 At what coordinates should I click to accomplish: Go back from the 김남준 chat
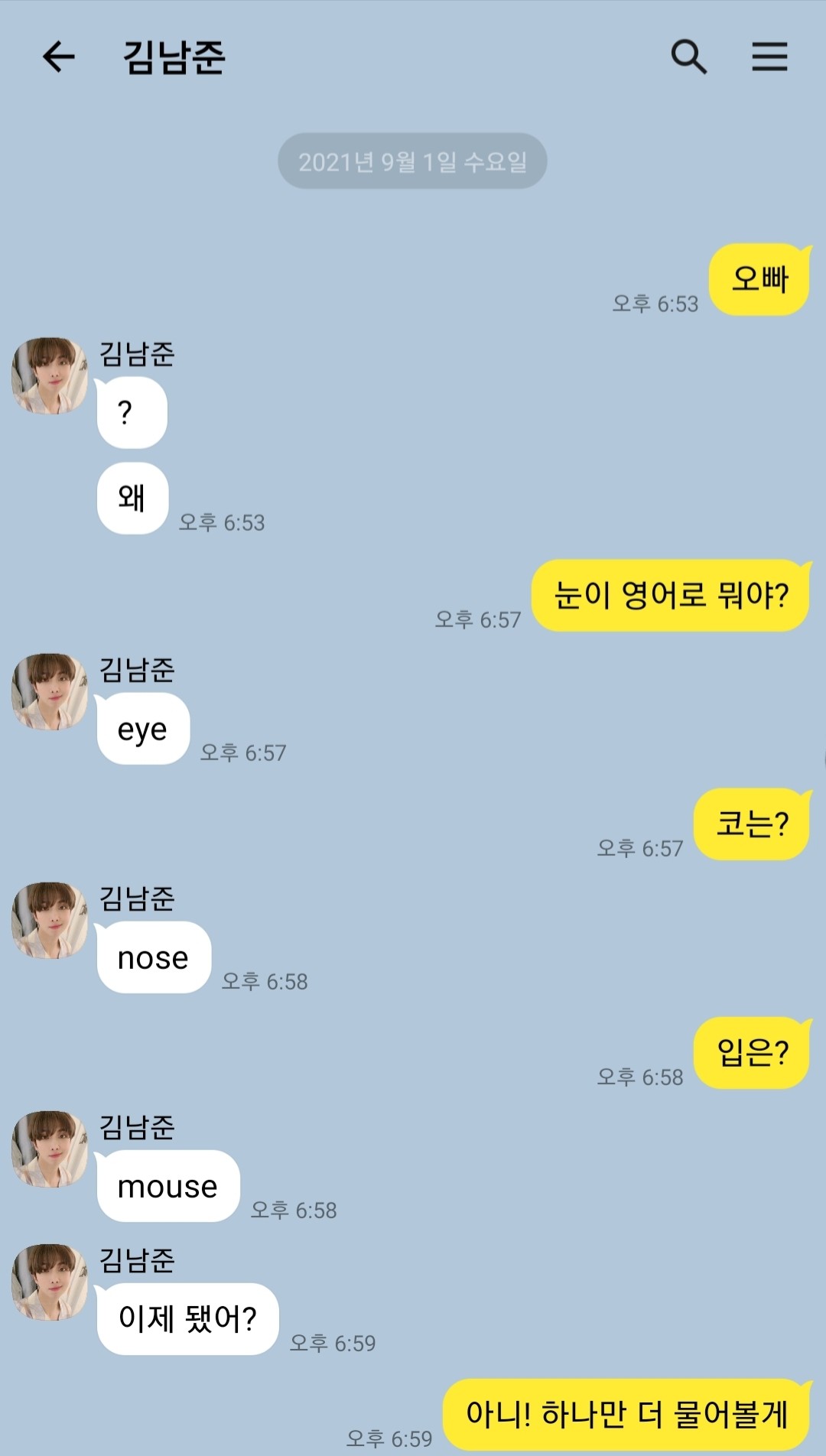(x=58, y=57)
